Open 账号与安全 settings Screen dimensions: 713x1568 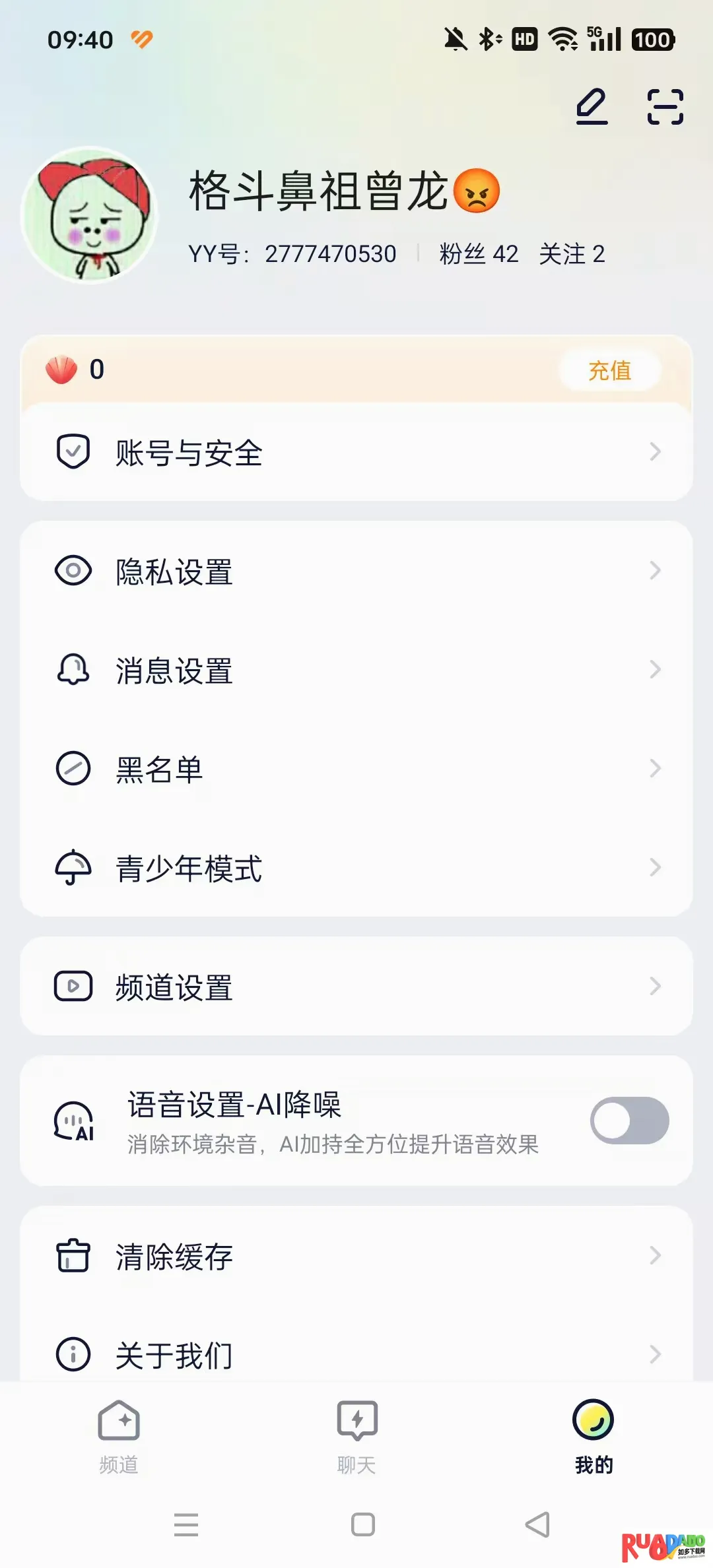click(x=356, y=452)
